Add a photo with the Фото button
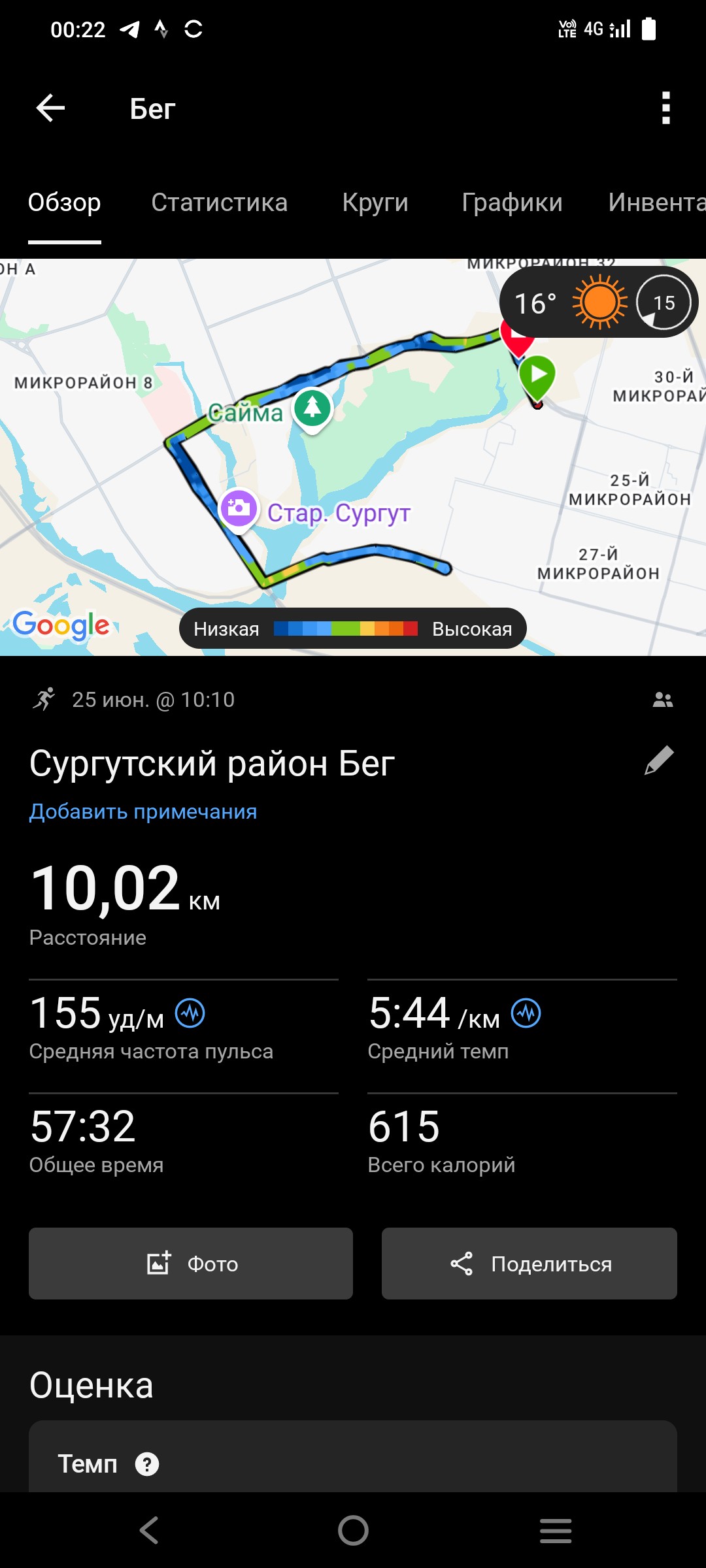The height and width of the screenshot is (1568, 706). 191,1264
